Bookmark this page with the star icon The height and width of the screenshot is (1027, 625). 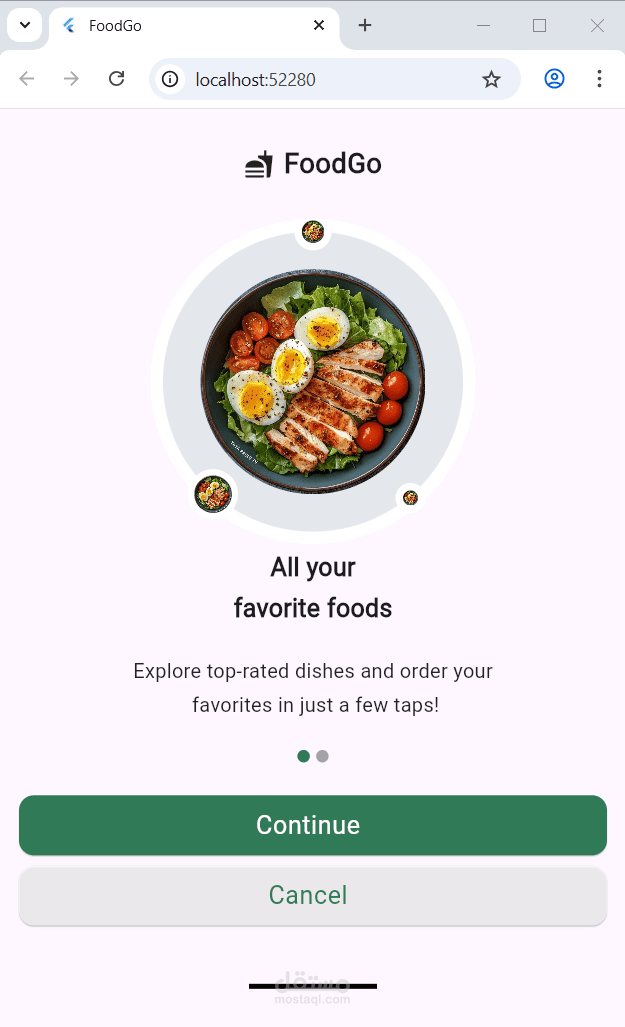(491, 79)
